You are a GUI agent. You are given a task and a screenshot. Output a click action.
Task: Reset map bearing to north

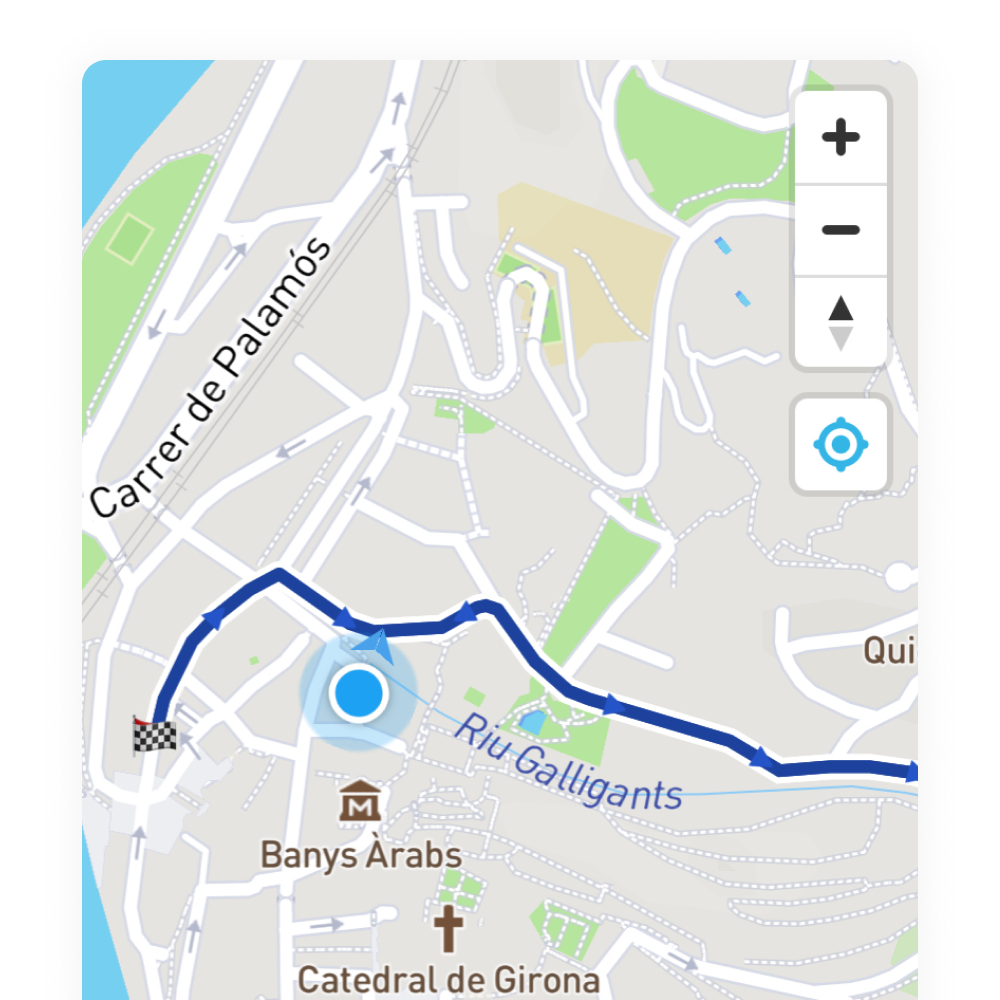(841, 322)
